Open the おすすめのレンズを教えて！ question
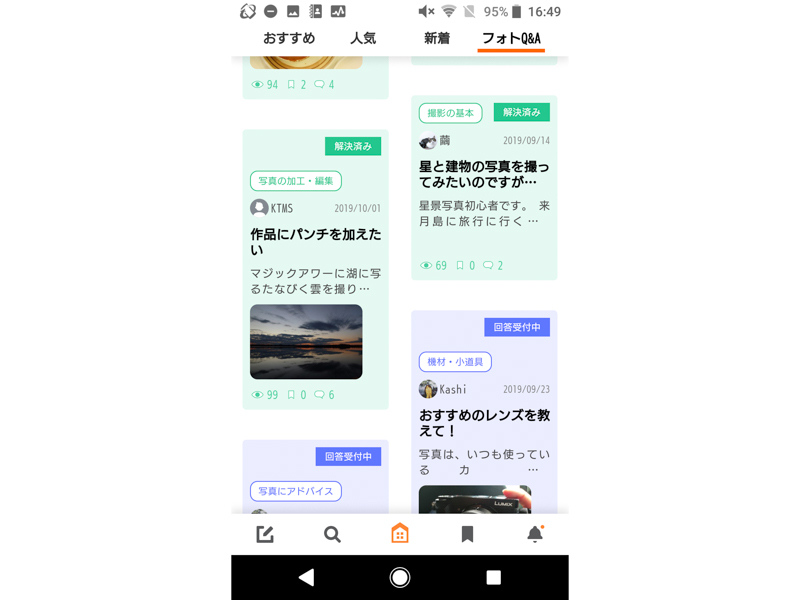The image size is (800, 600). [x=484, y=422]
